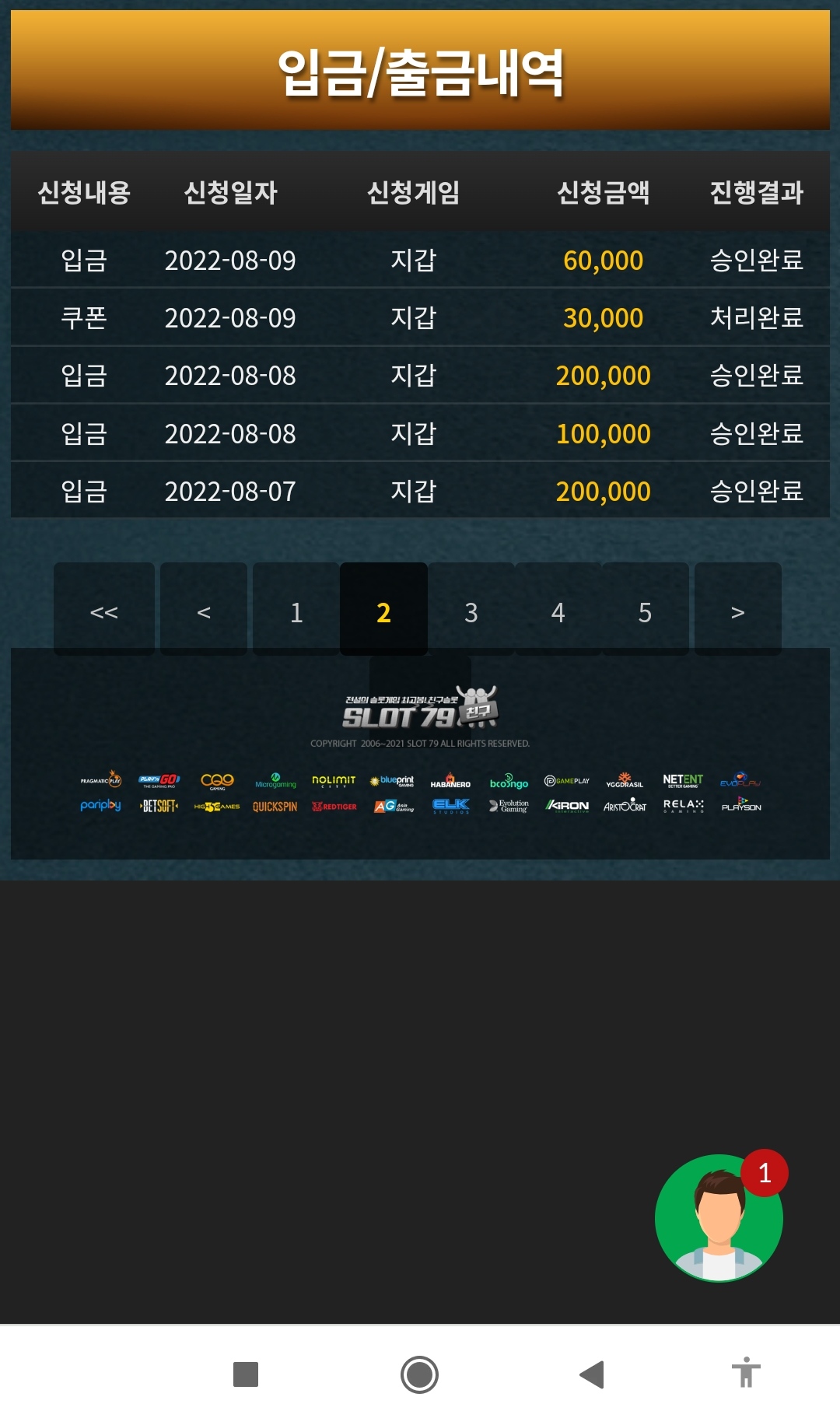Screen dimensions: 840x1425
Task: Open page 4 of the list
Action: [x=558, y=609]
